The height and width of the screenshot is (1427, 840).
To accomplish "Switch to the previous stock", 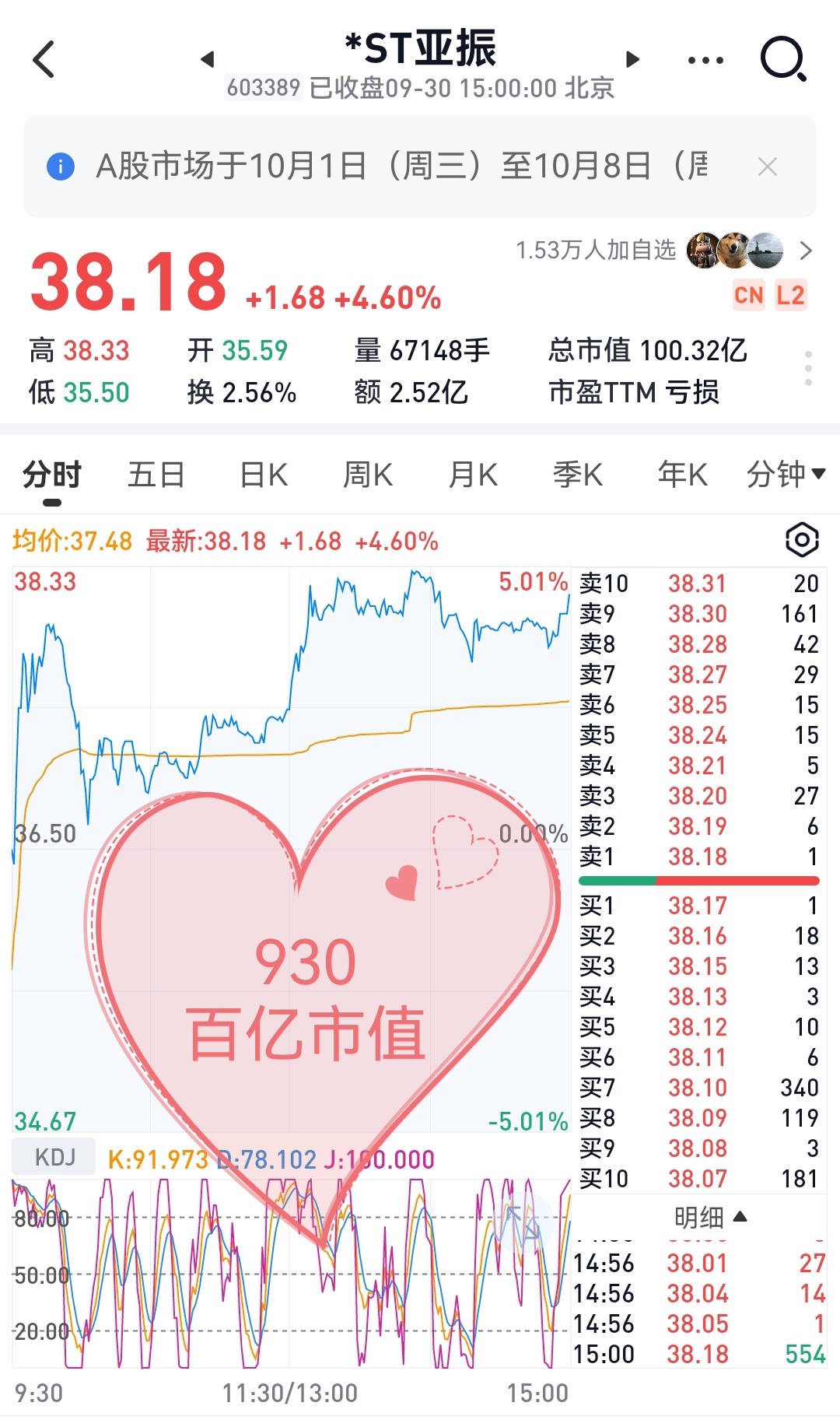I will (207, 60).
